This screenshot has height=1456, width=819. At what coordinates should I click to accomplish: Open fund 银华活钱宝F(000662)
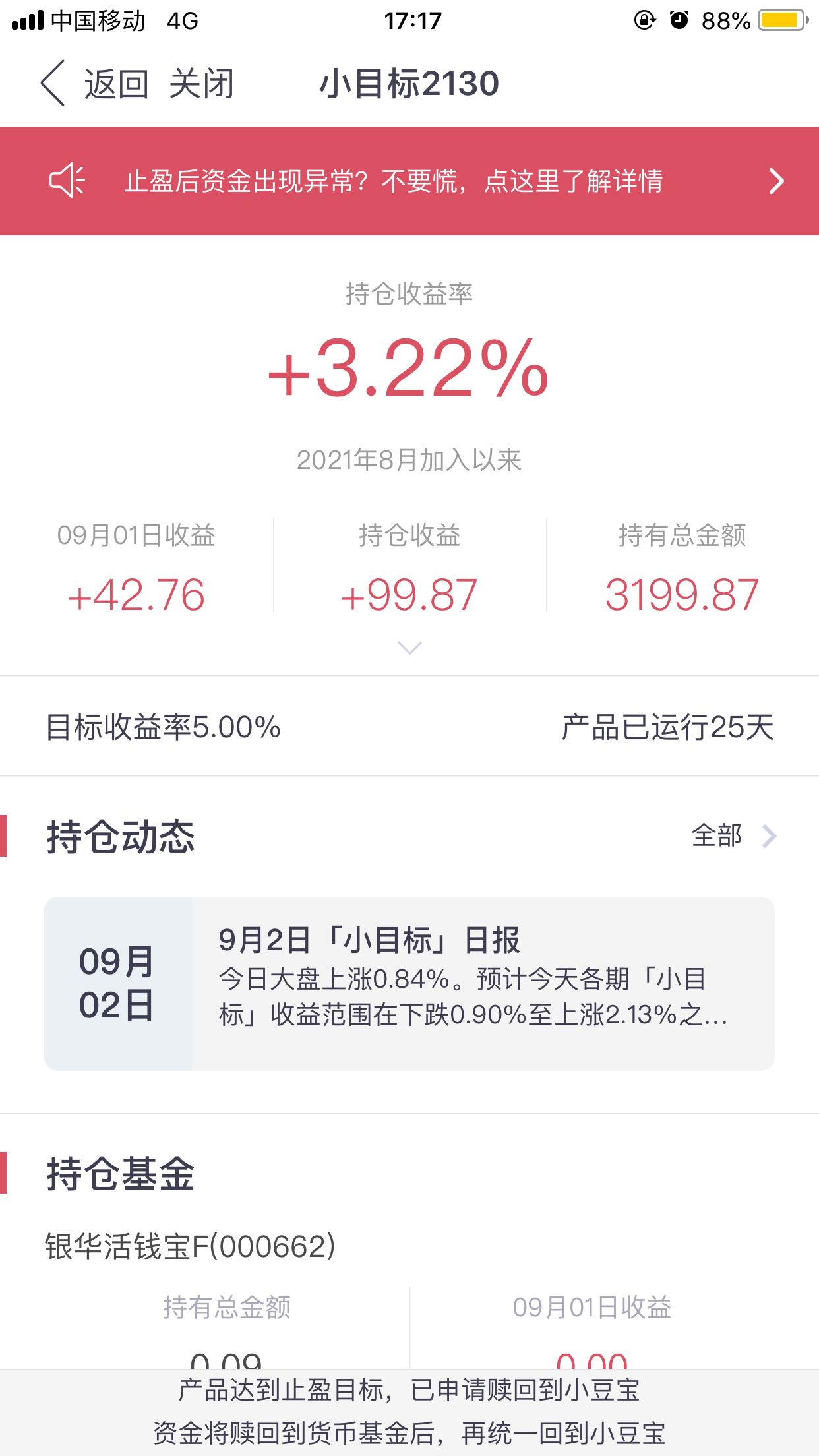pyautogui.click(x=191, y=1246)
